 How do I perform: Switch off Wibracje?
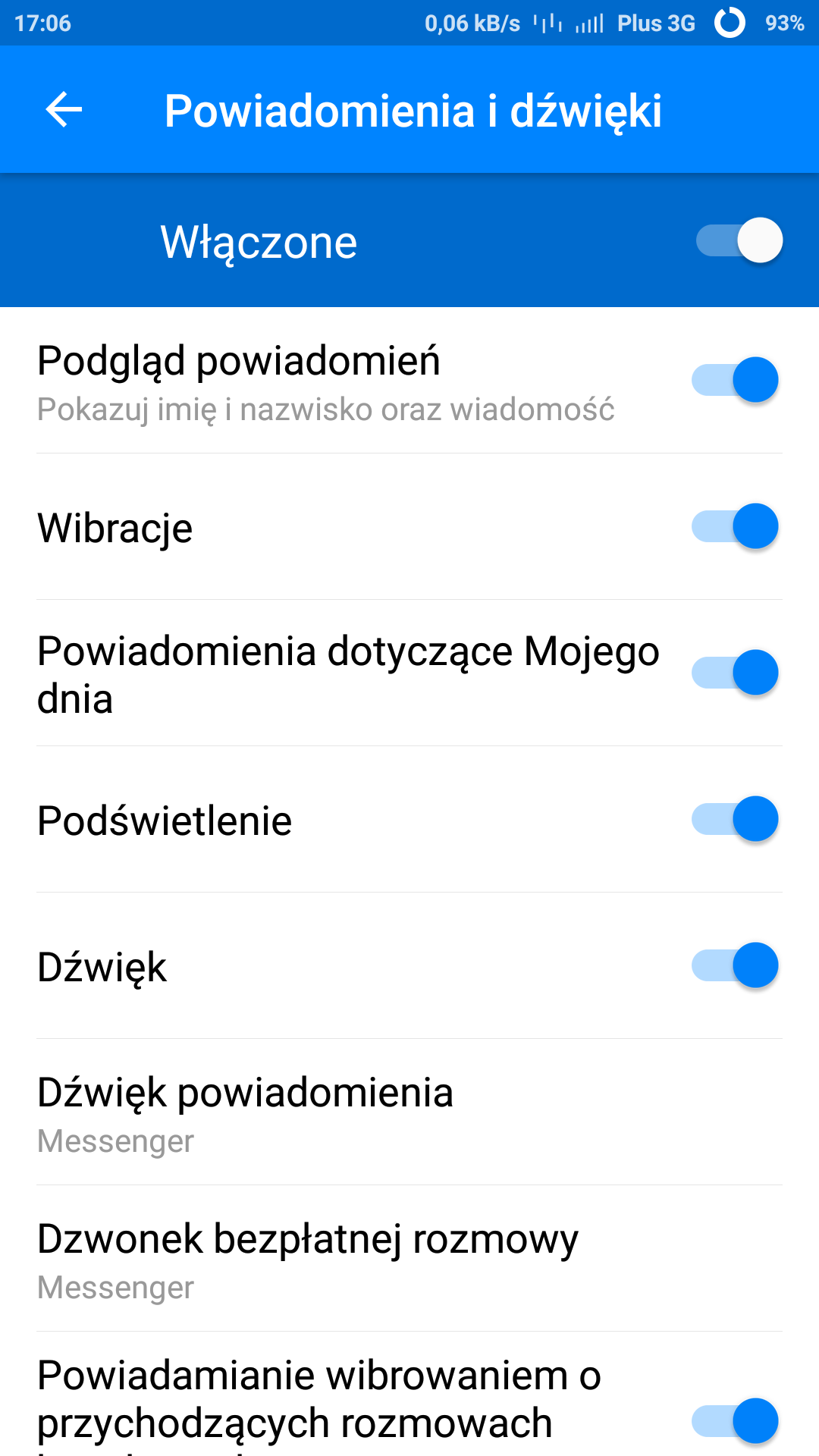tap(734, 526)
